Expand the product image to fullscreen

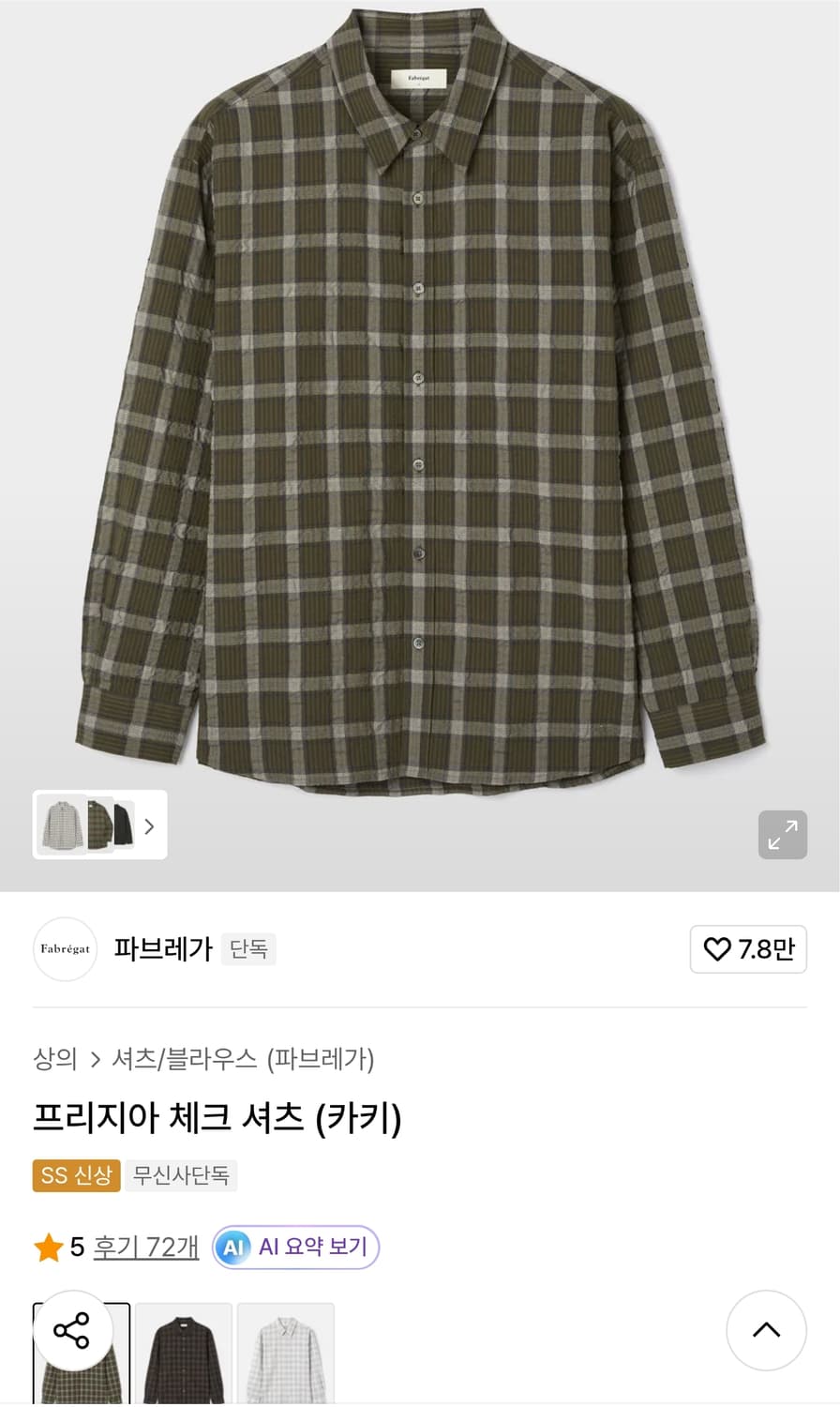coord(783,834)
